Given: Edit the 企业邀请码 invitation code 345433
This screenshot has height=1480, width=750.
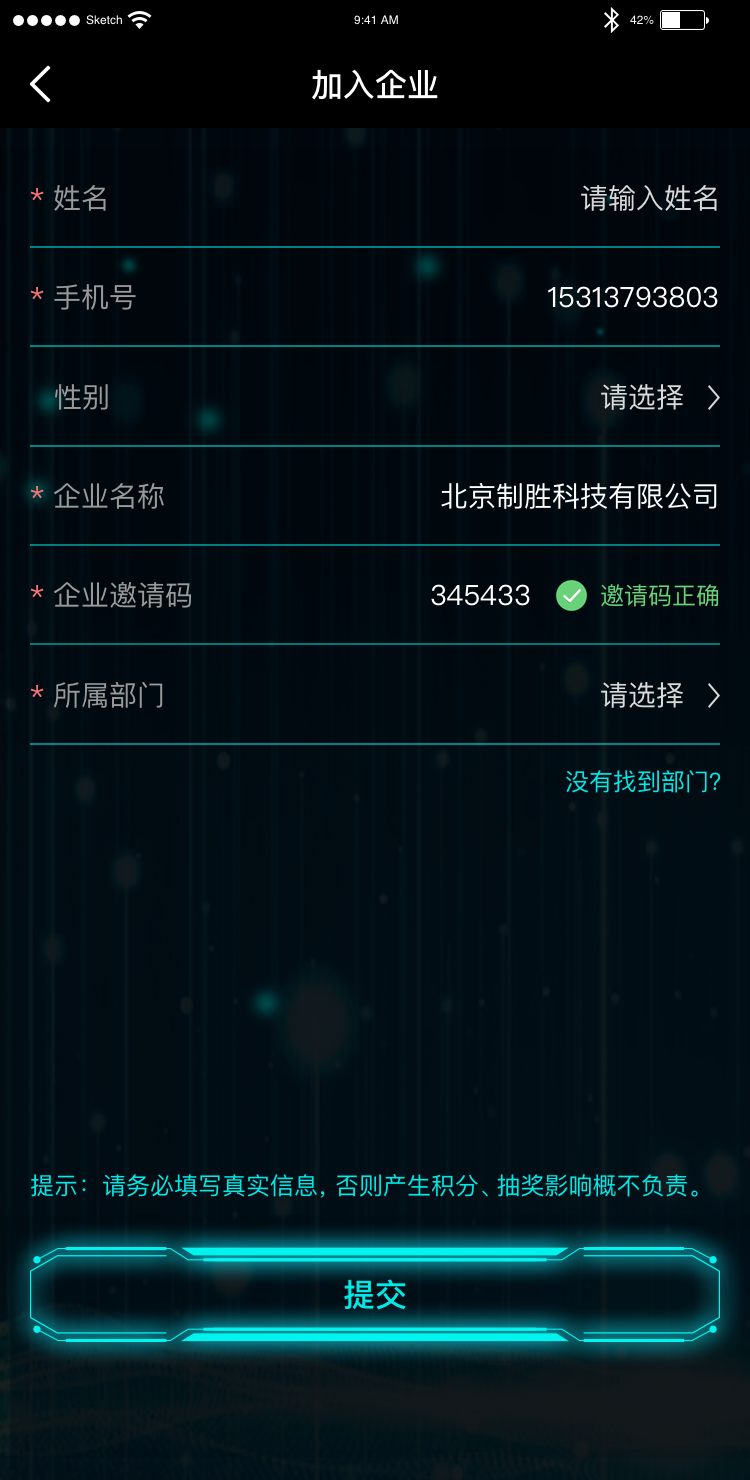Looking at the screenshot, I should (x=480, y=596).
